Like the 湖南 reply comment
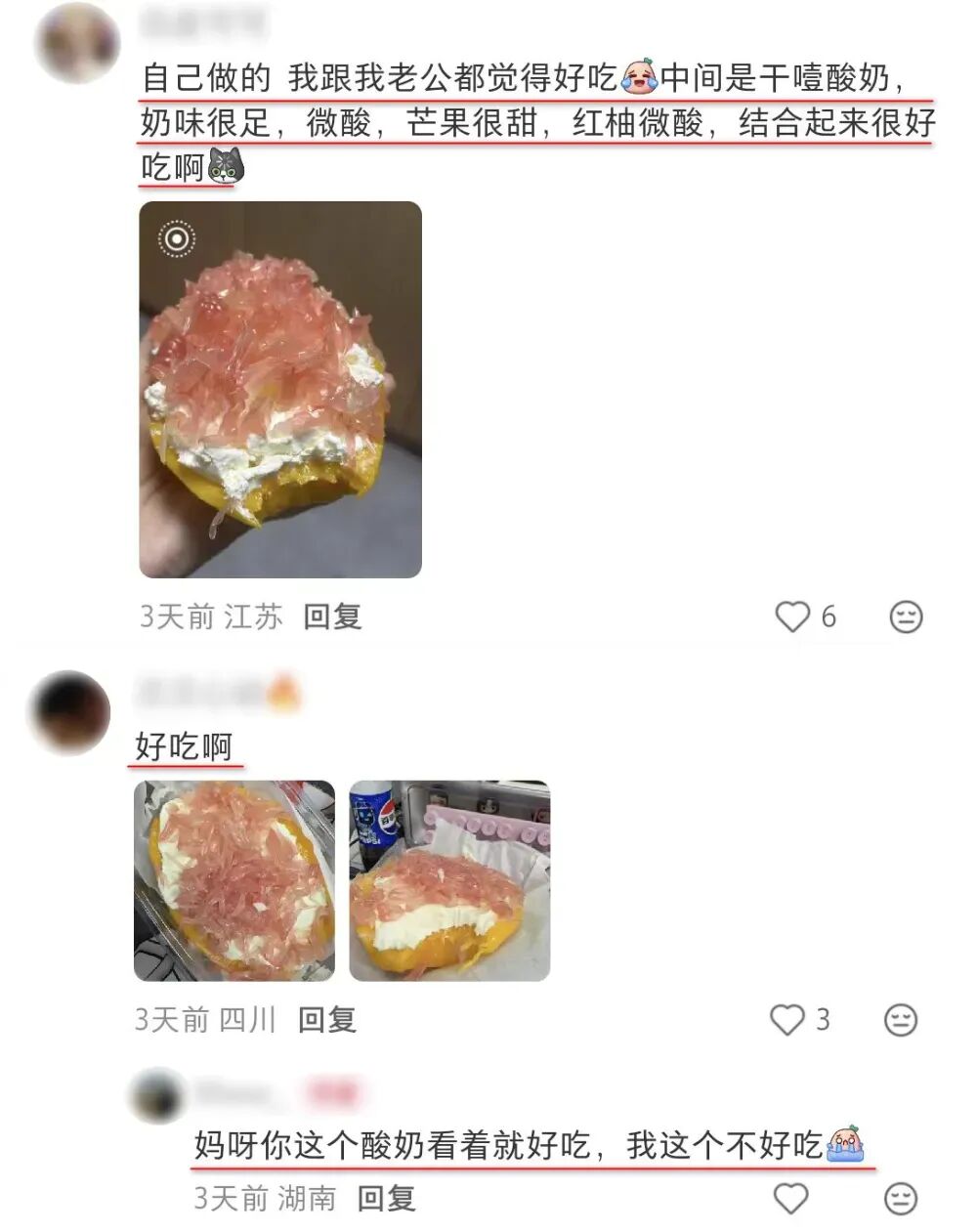 click(790, 1198)
